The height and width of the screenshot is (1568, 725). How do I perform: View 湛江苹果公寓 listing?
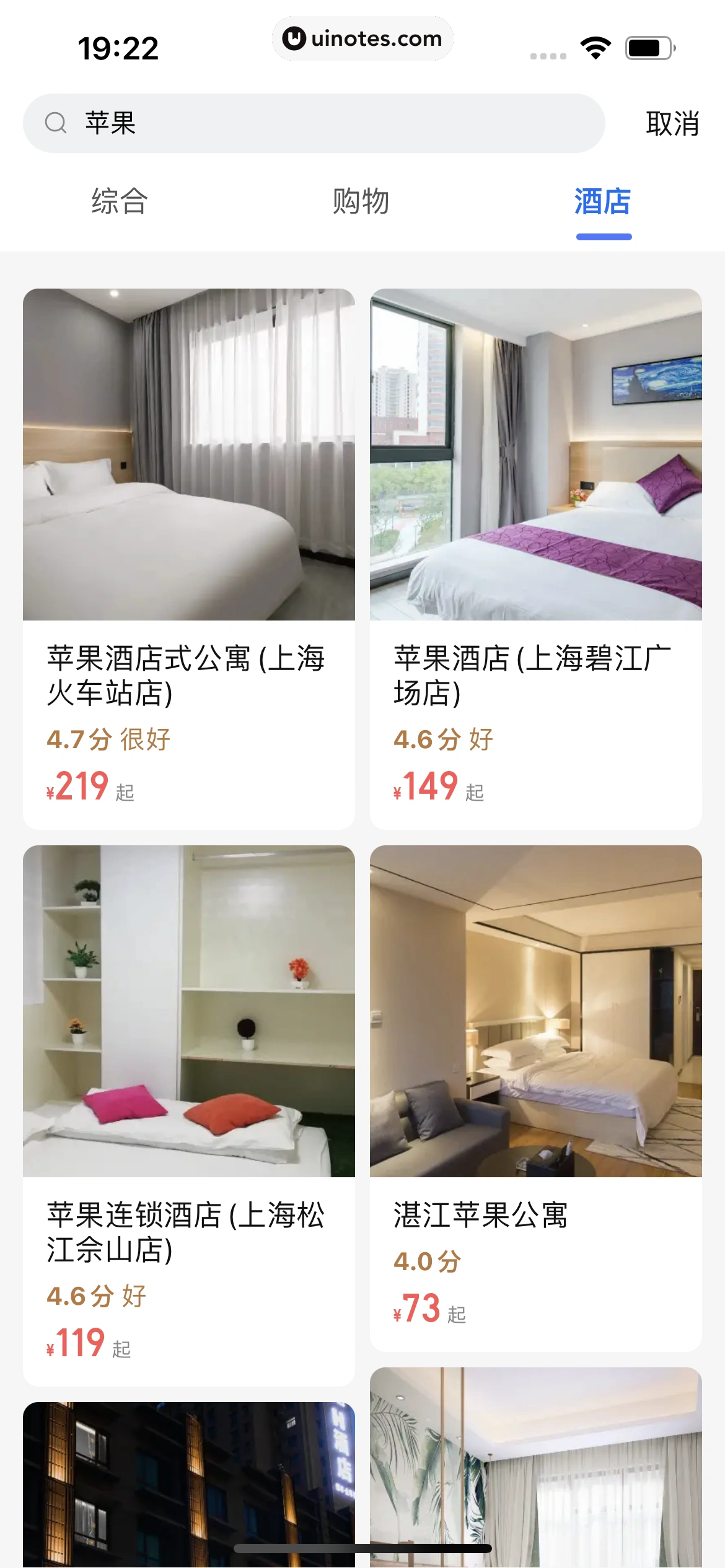point(535,1096)
